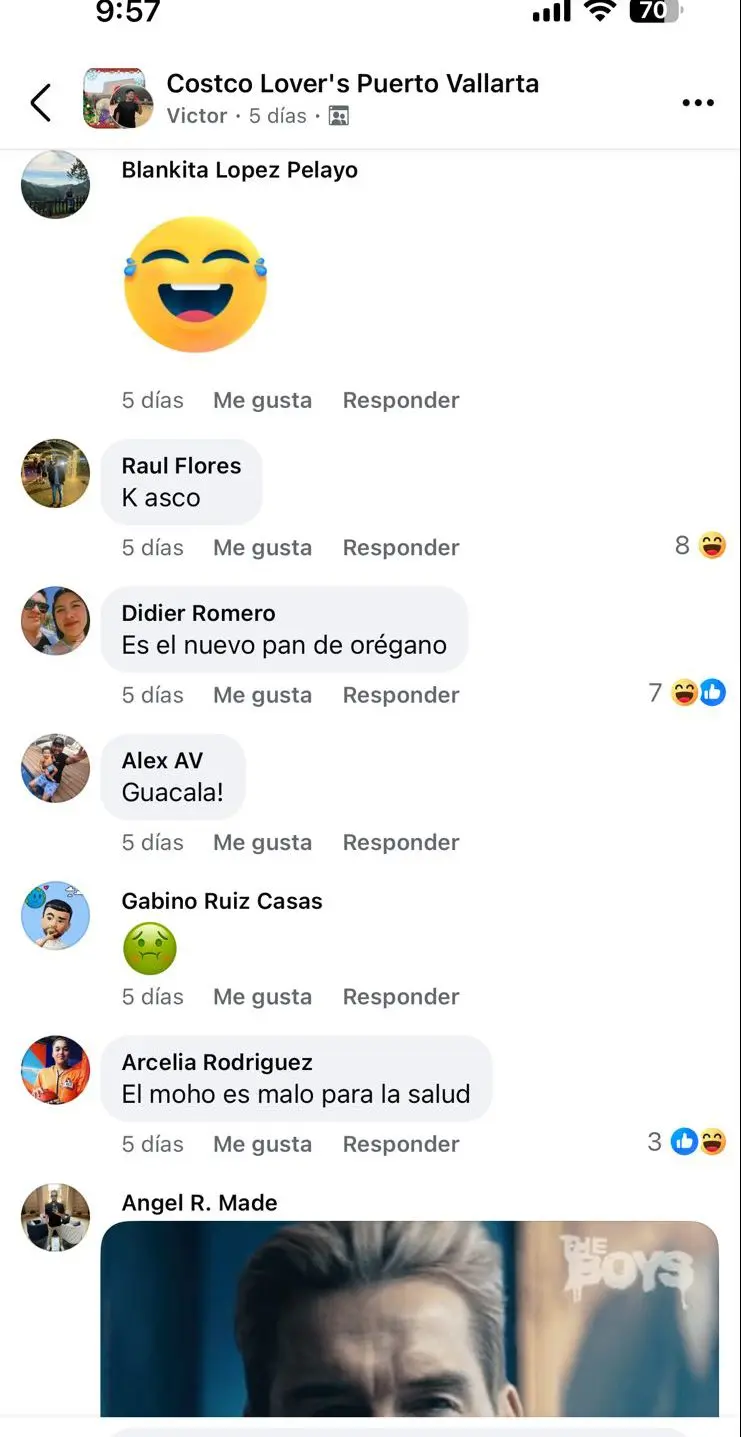
Task: Like Blankita Lopez Pelayo's comment
Action: [x=262, y=400]
